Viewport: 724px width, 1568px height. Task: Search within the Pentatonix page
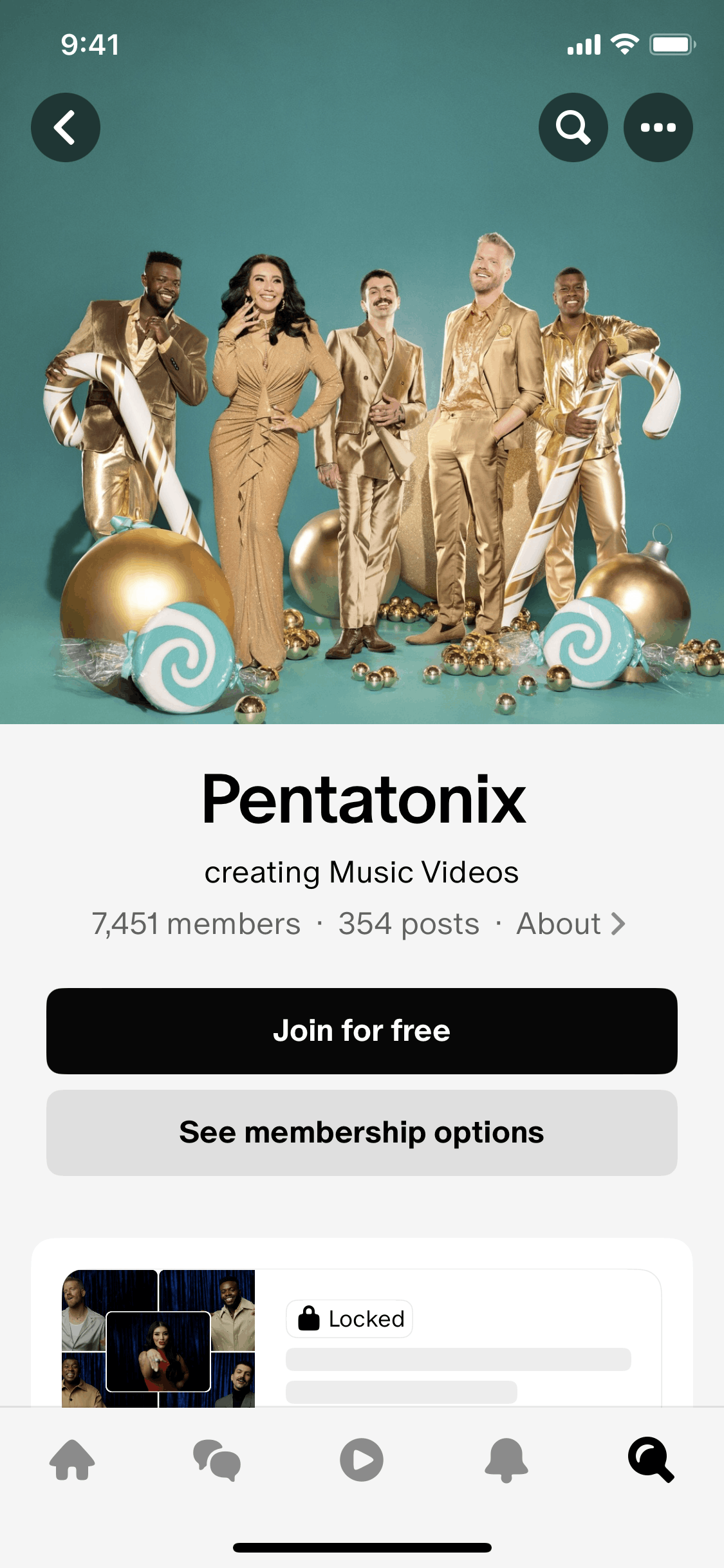pos(573,127)
